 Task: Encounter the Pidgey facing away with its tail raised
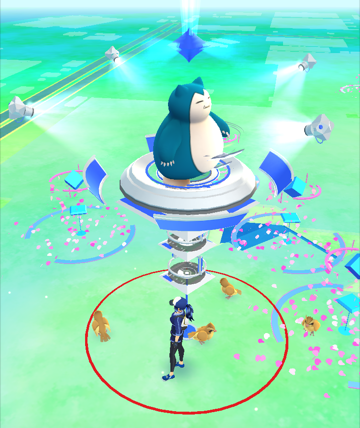click(101, 326)
